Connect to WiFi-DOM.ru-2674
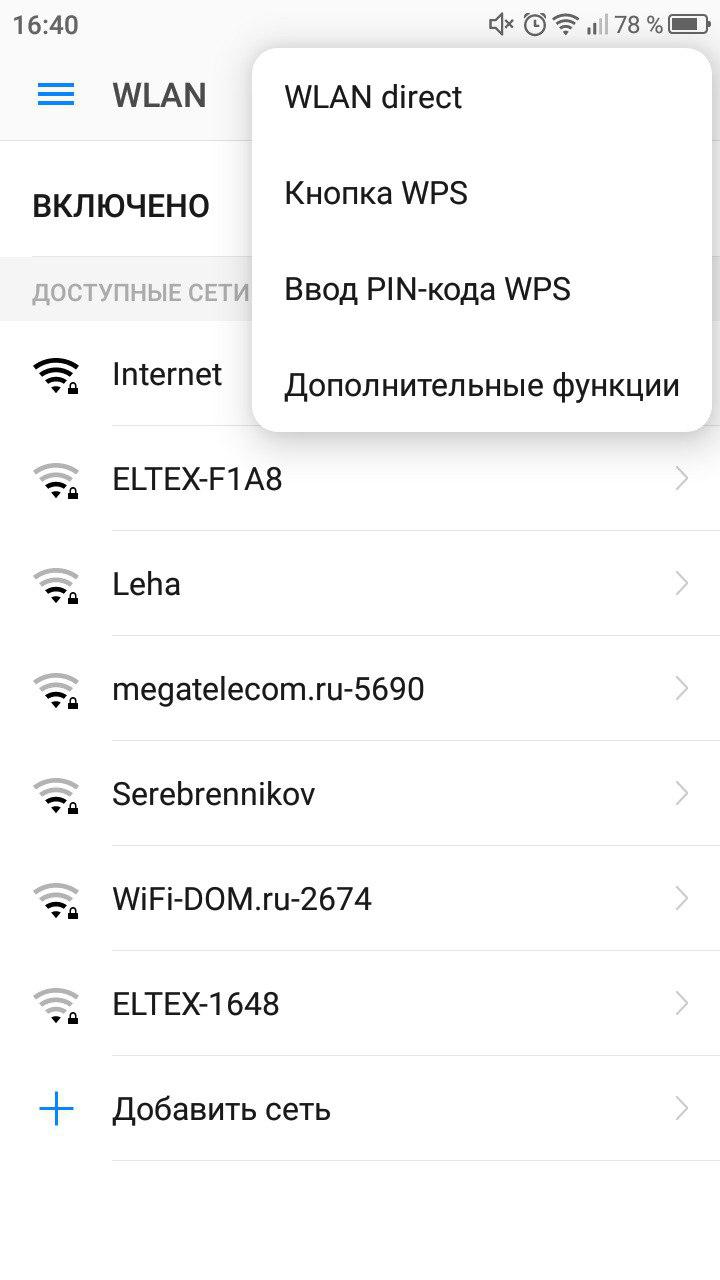 click(242, 899)
